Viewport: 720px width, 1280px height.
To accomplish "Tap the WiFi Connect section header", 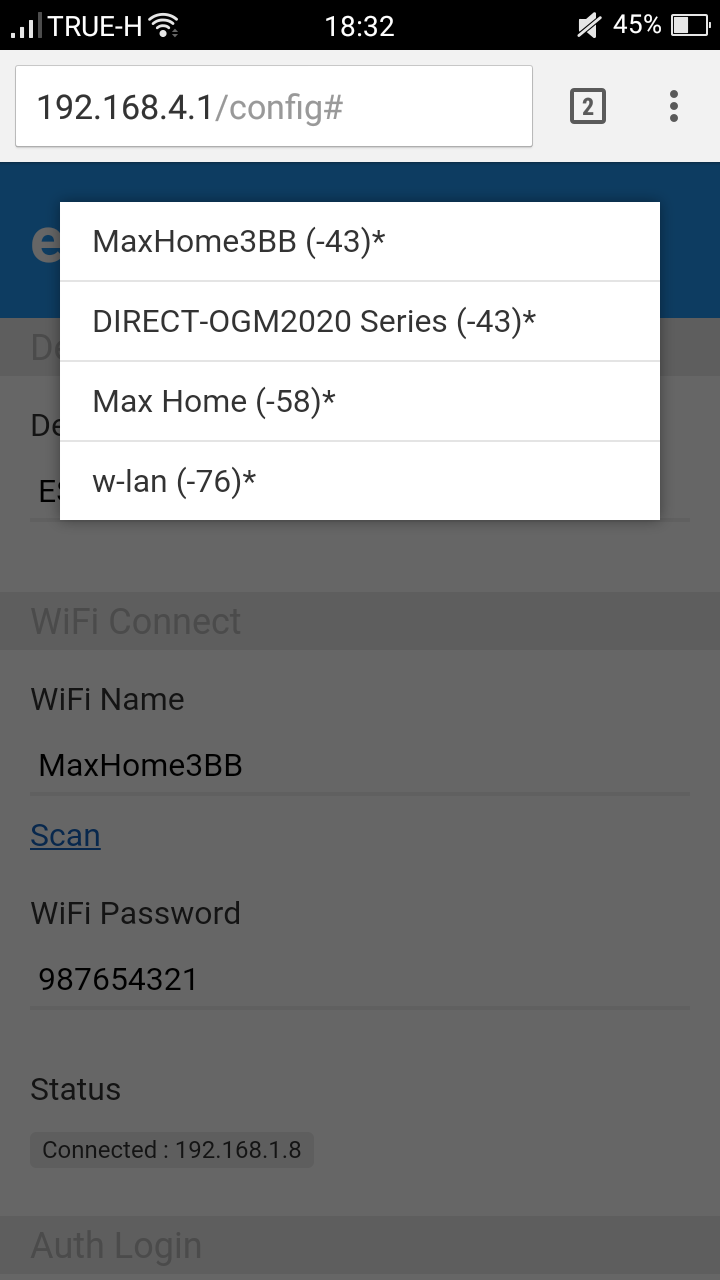I will (x=136, y=621).
